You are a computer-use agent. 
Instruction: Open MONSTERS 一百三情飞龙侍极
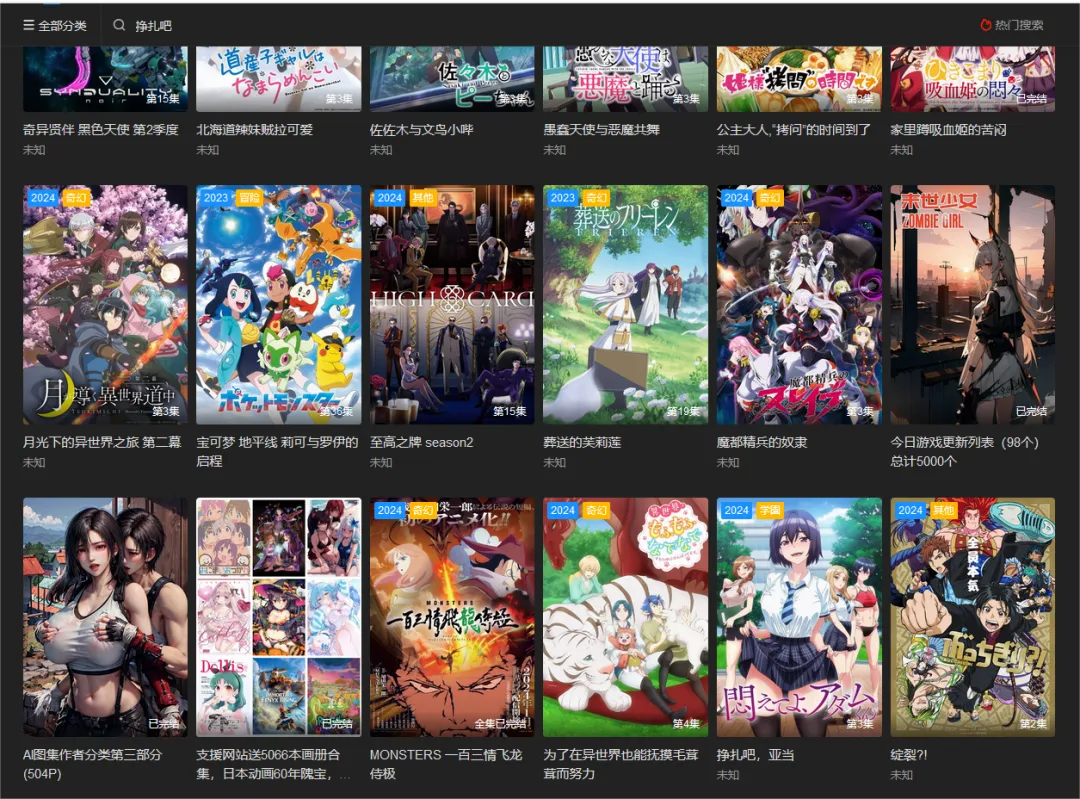tap(452, 617)
